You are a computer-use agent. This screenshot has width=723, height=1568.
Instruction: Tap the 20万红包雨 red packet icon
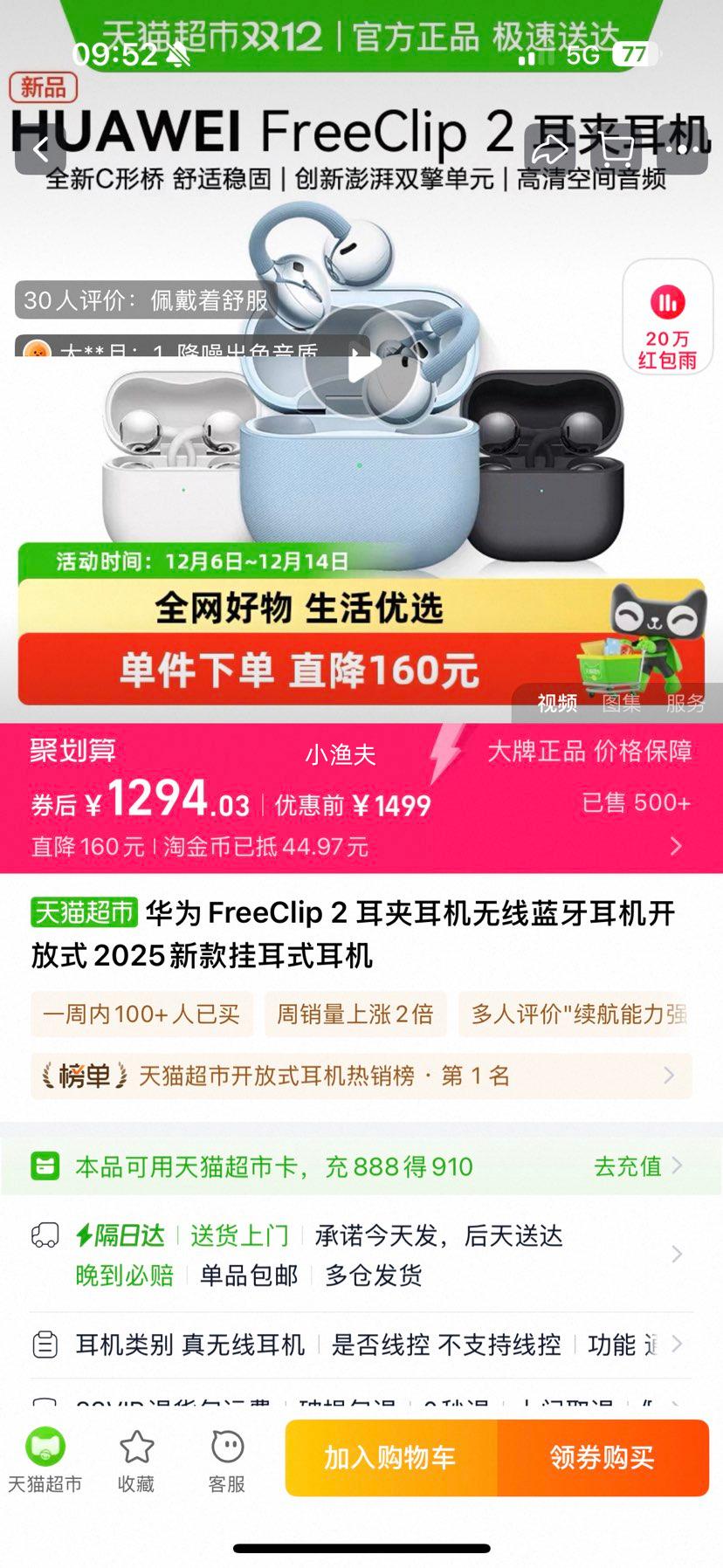(x=667, y=316)
